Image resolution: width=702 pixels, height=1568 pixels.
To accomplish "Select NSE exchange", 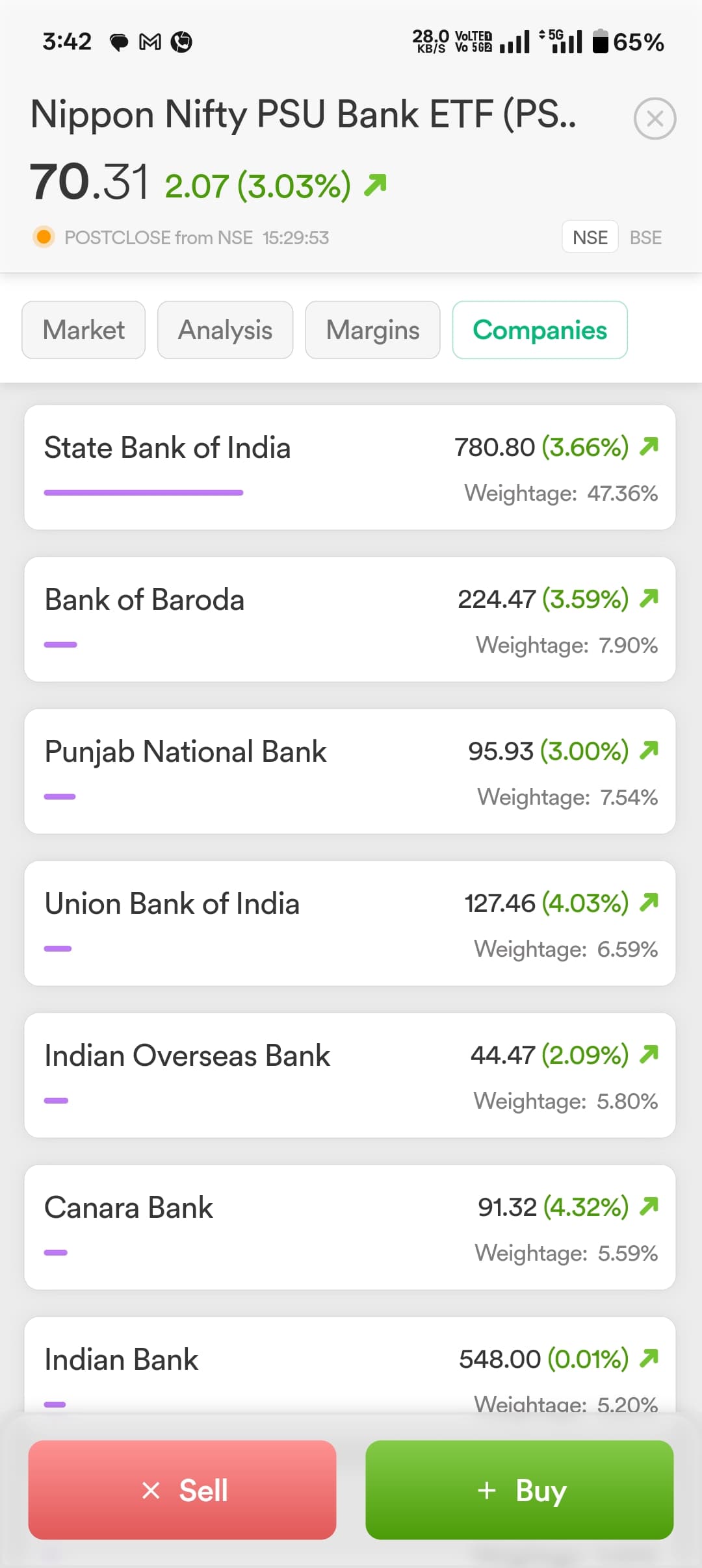I will click(590, 237).
